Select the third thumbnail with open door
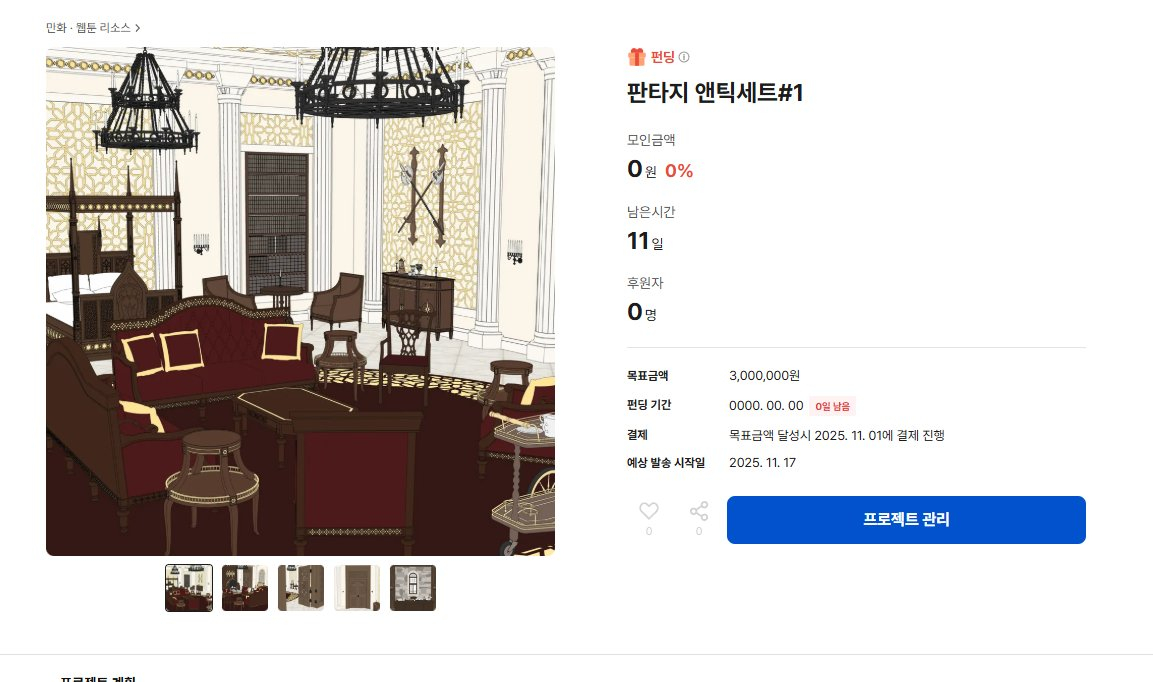1153x682 pixels. (x=301, y=588)
